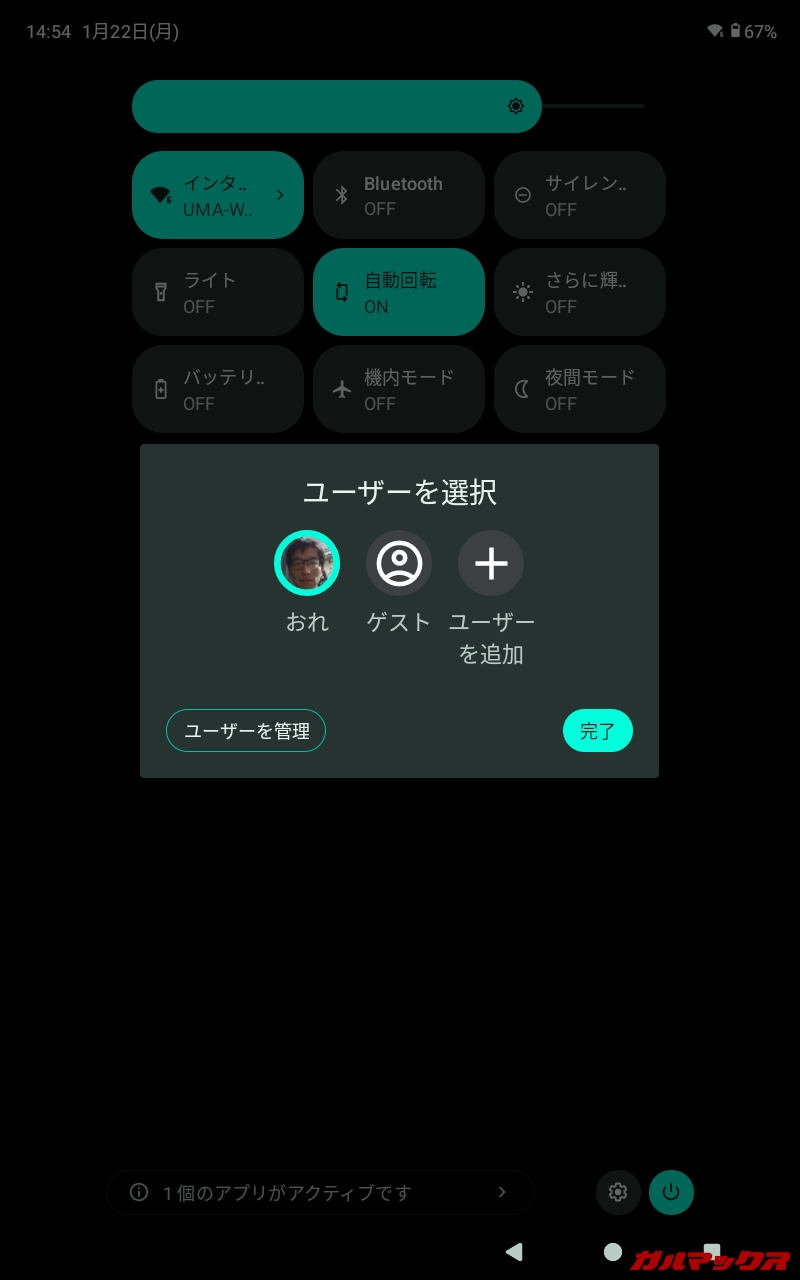
Task: Go to the home screen
Action: (613, 1251)
